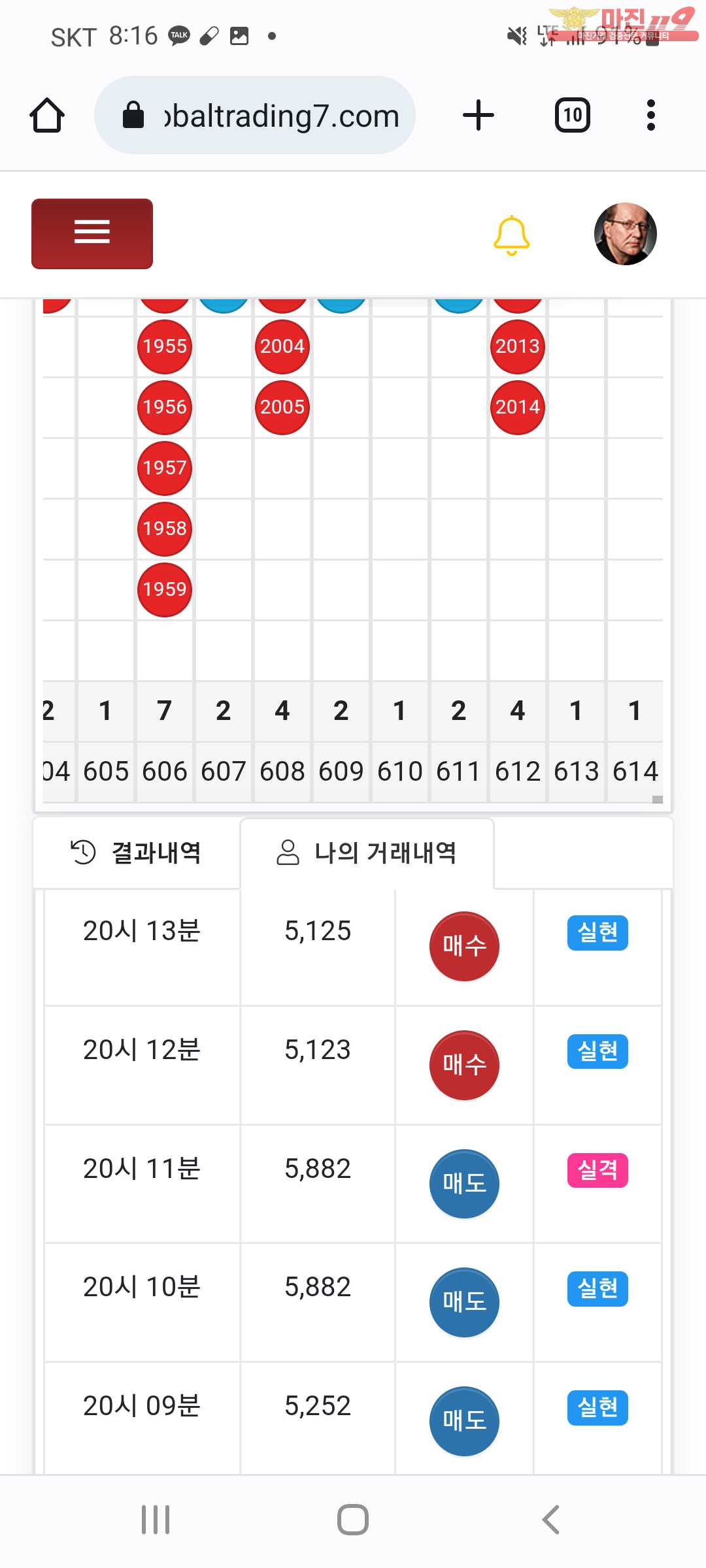The image size is (706, 1568).
Task: Go back with system back button
Action: click(x=550, y=1520)
